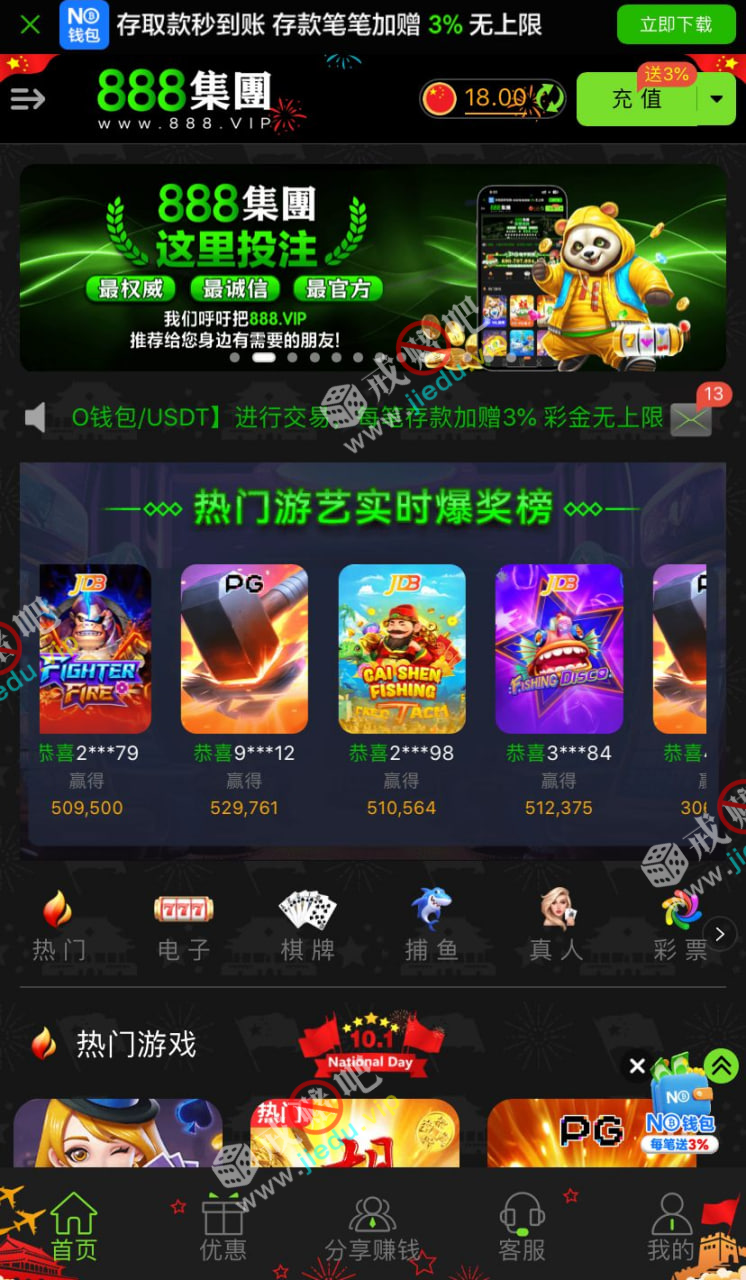Tap the 立即下载 download button
The image size is (746, 1280).
click(x=676, y=25)
